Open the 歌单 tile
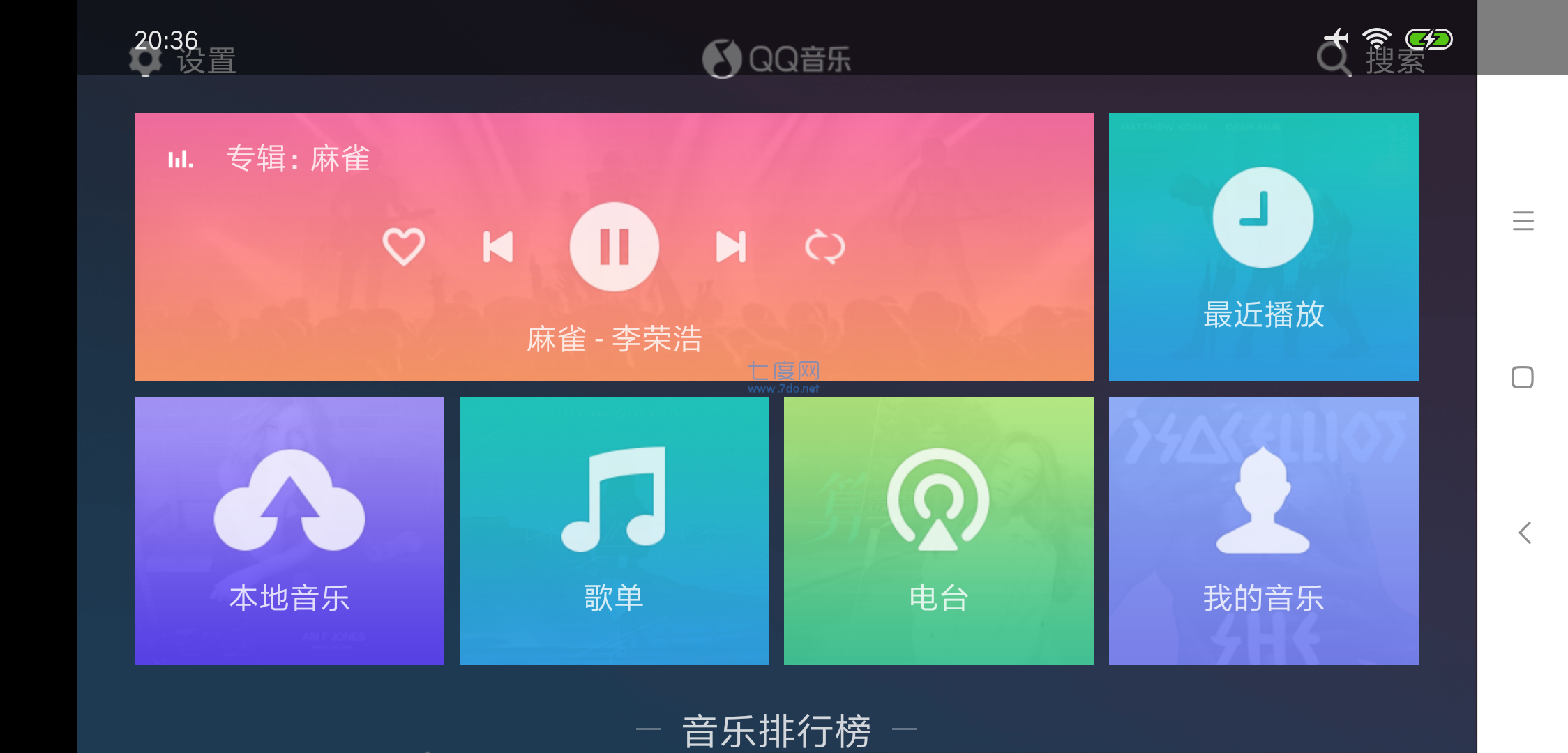The image size is (1568, 753). tap(614, 531)
